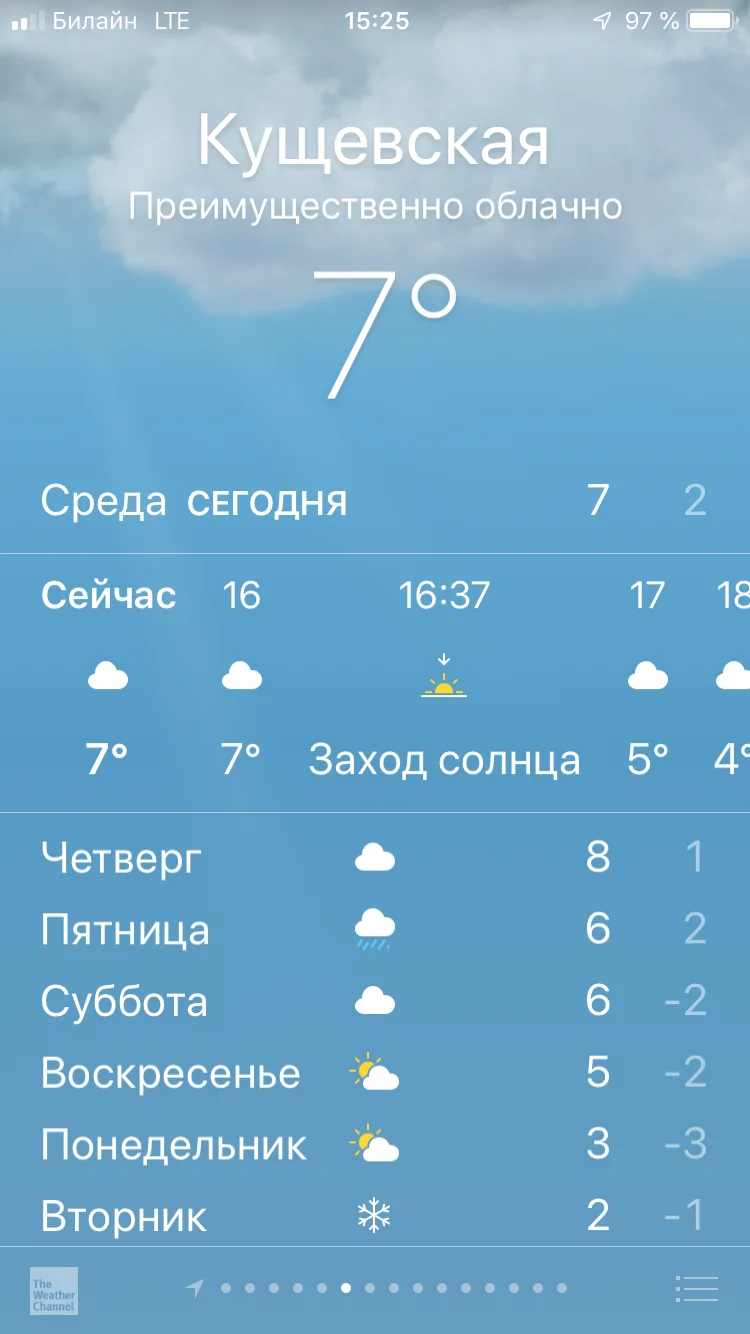
Task: Tap the rain cloud icon for Пятница
Action: (x=372, y=928)
